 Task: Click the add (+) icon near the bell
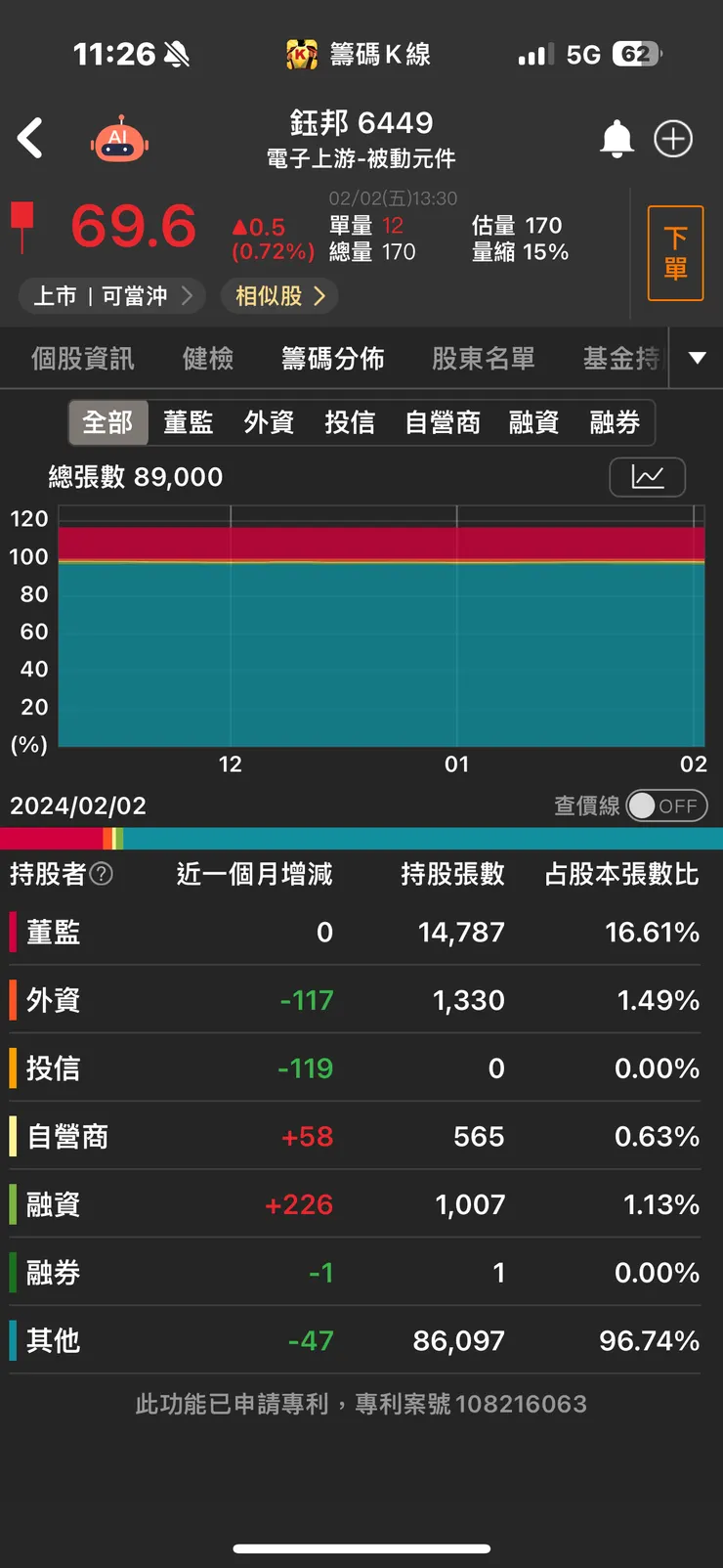673,139
